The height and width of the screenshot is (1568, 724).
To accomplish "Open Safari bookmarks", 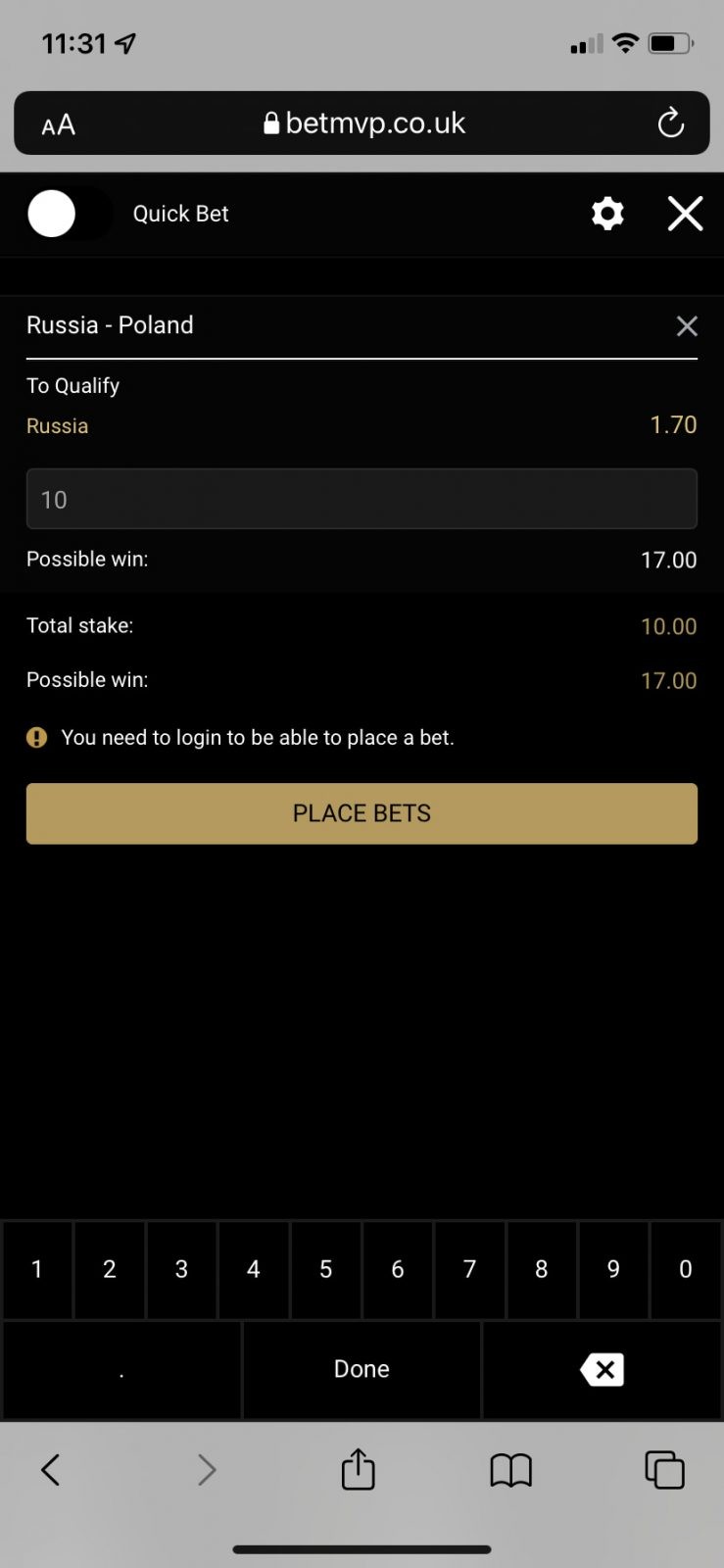I will tap(510, 1469).
